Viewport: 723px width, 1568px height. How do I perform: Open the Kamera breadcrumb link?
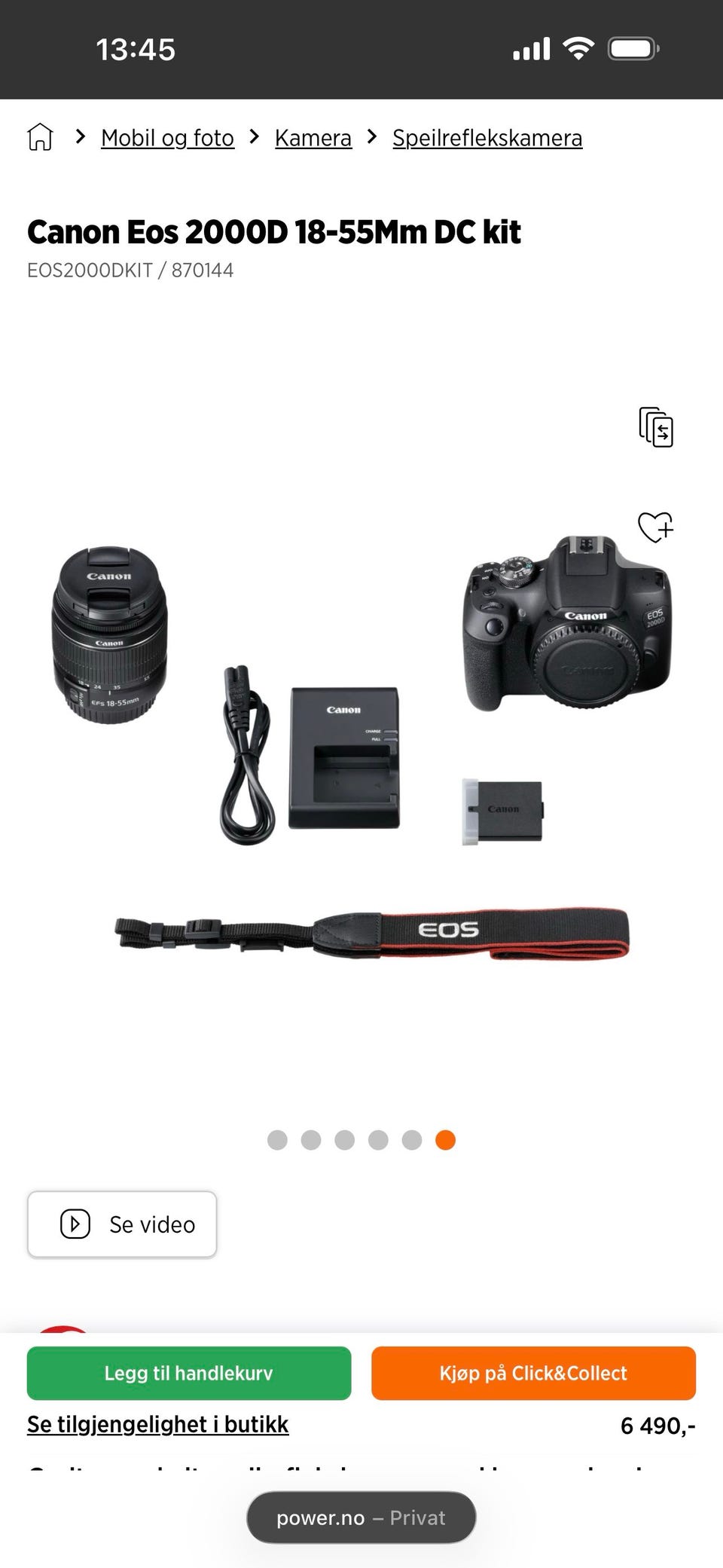(x=313, y=138)
